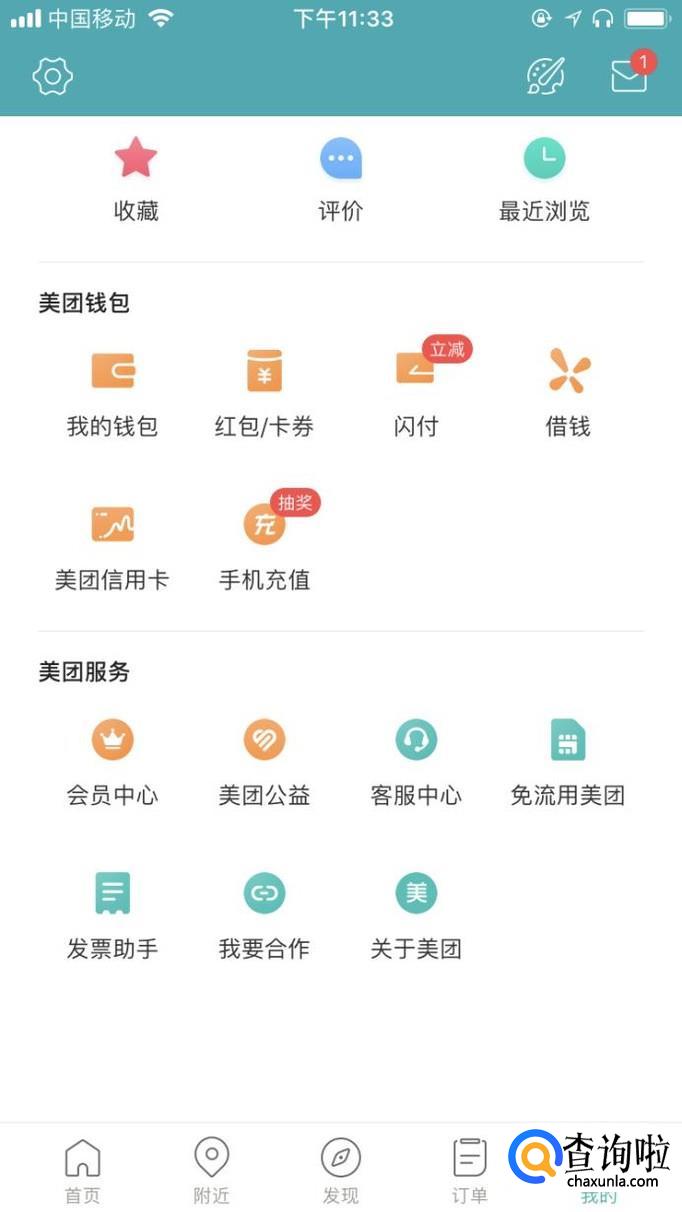Contact 客服中心 customer service
This screenshot has width=682, height=1212.
pyautogui.click(x=416, y=762)
